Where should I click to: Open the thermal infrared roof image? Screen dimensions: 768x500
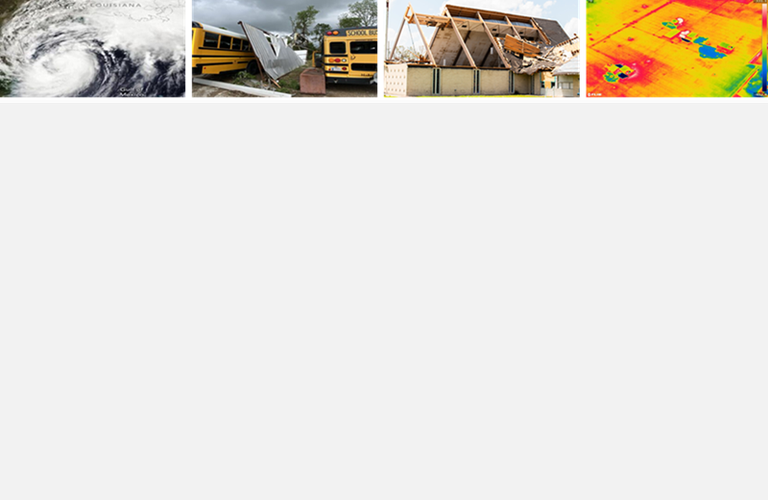pos(676,48)
